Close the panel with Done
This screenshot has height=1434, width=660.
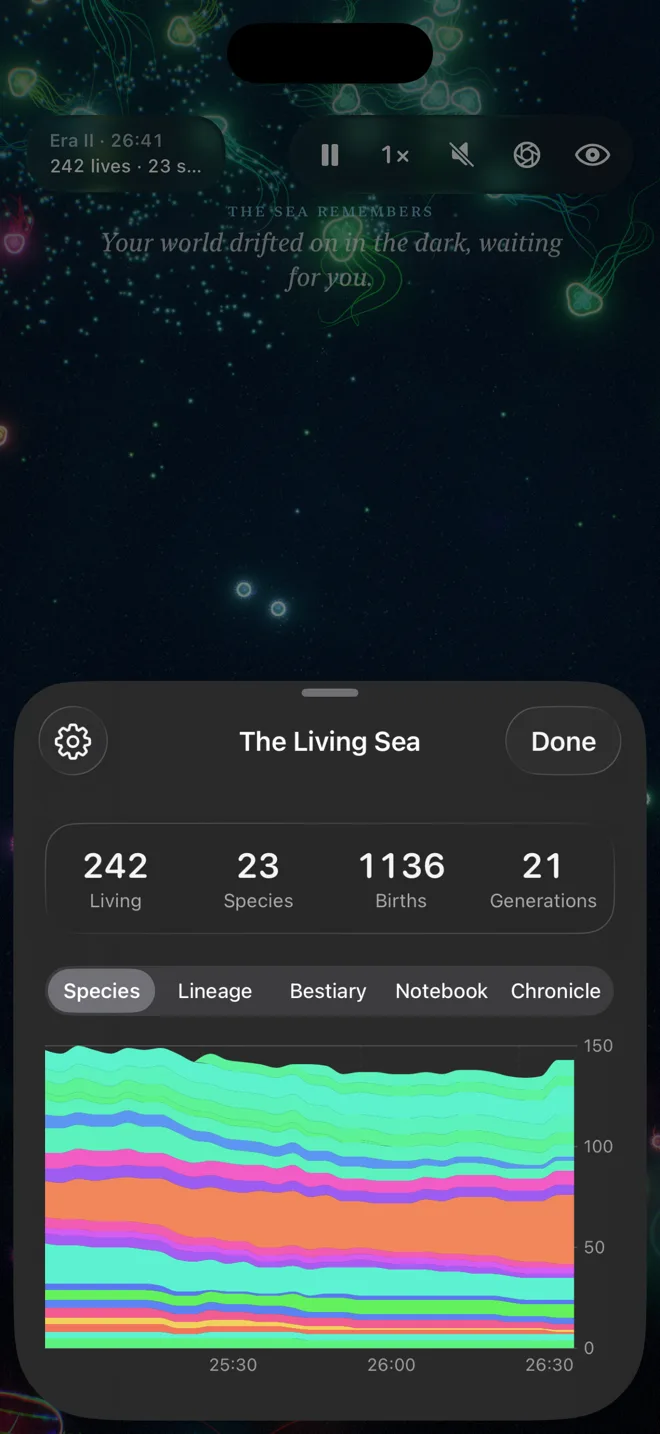point(563,741)
